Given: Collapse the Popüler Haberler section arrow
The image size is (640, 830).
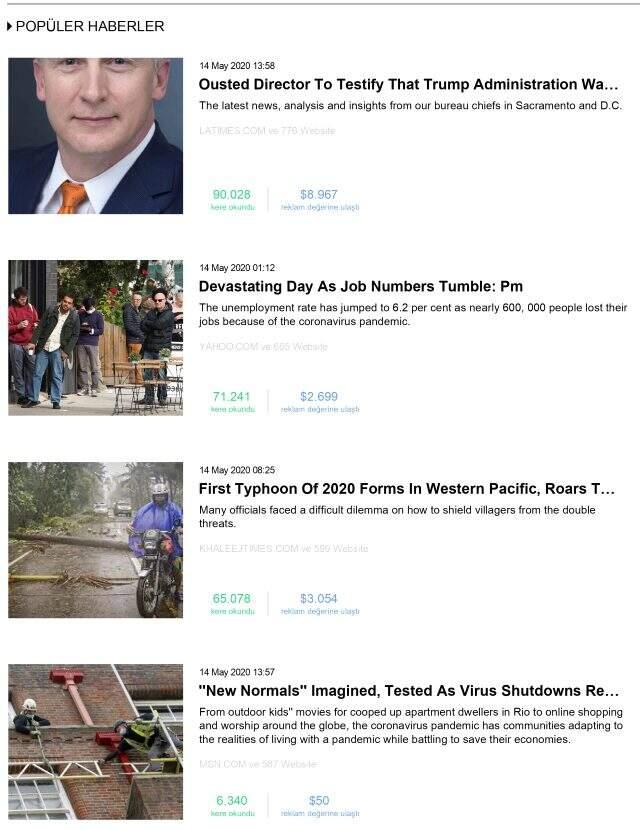Looking at the screenshot, I should 9,26.
